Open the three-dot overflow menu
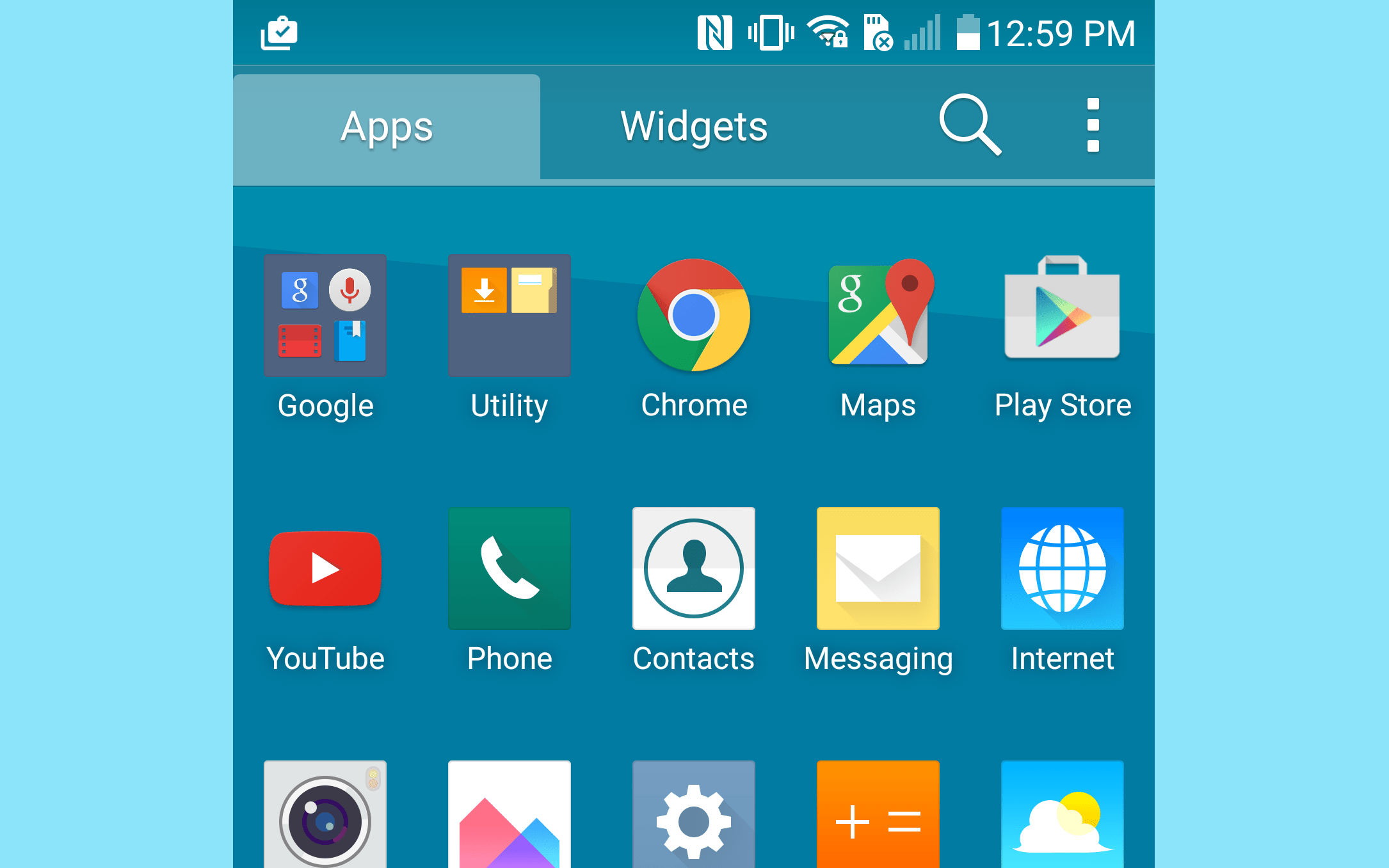 [1093, 125]
